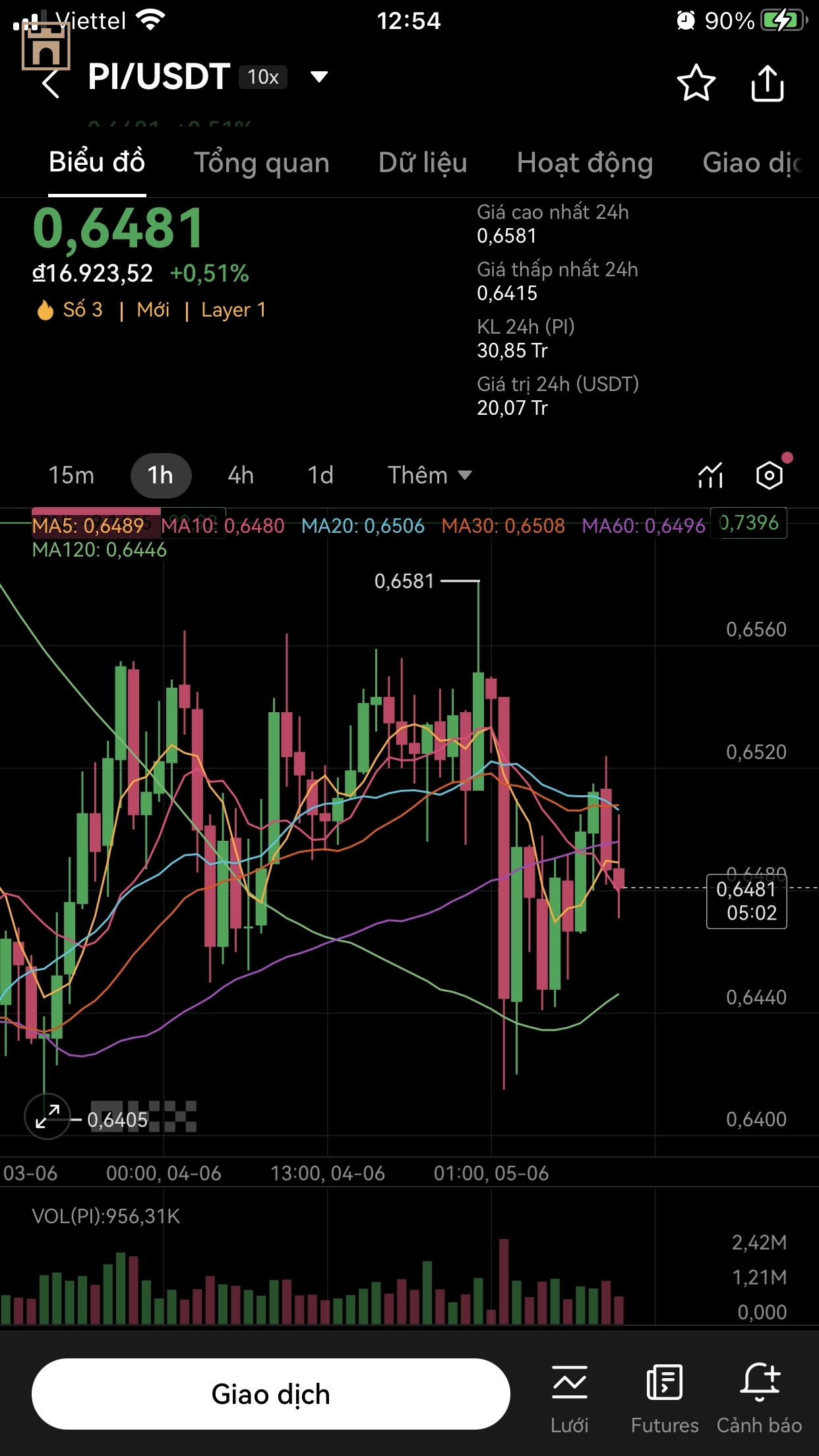Open chart settings hexagon icon
The width and height of the screenshot is (819, 1456).
pos(769,475)
